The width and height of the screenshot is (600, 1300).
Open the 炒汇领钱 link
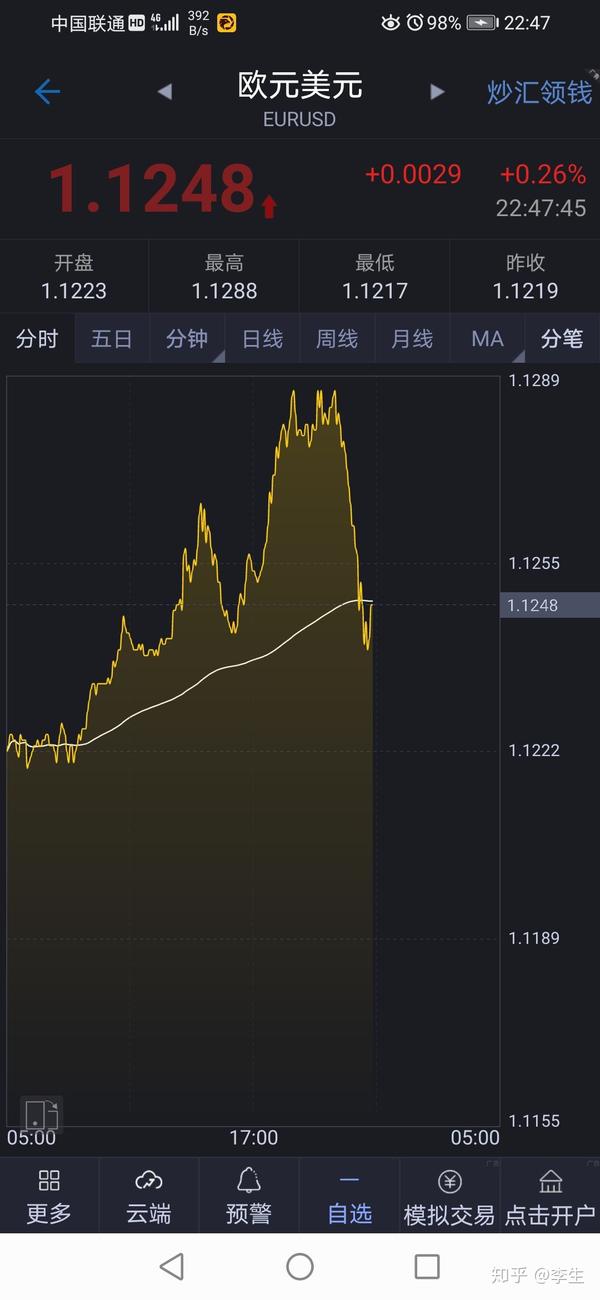[539, 92]
